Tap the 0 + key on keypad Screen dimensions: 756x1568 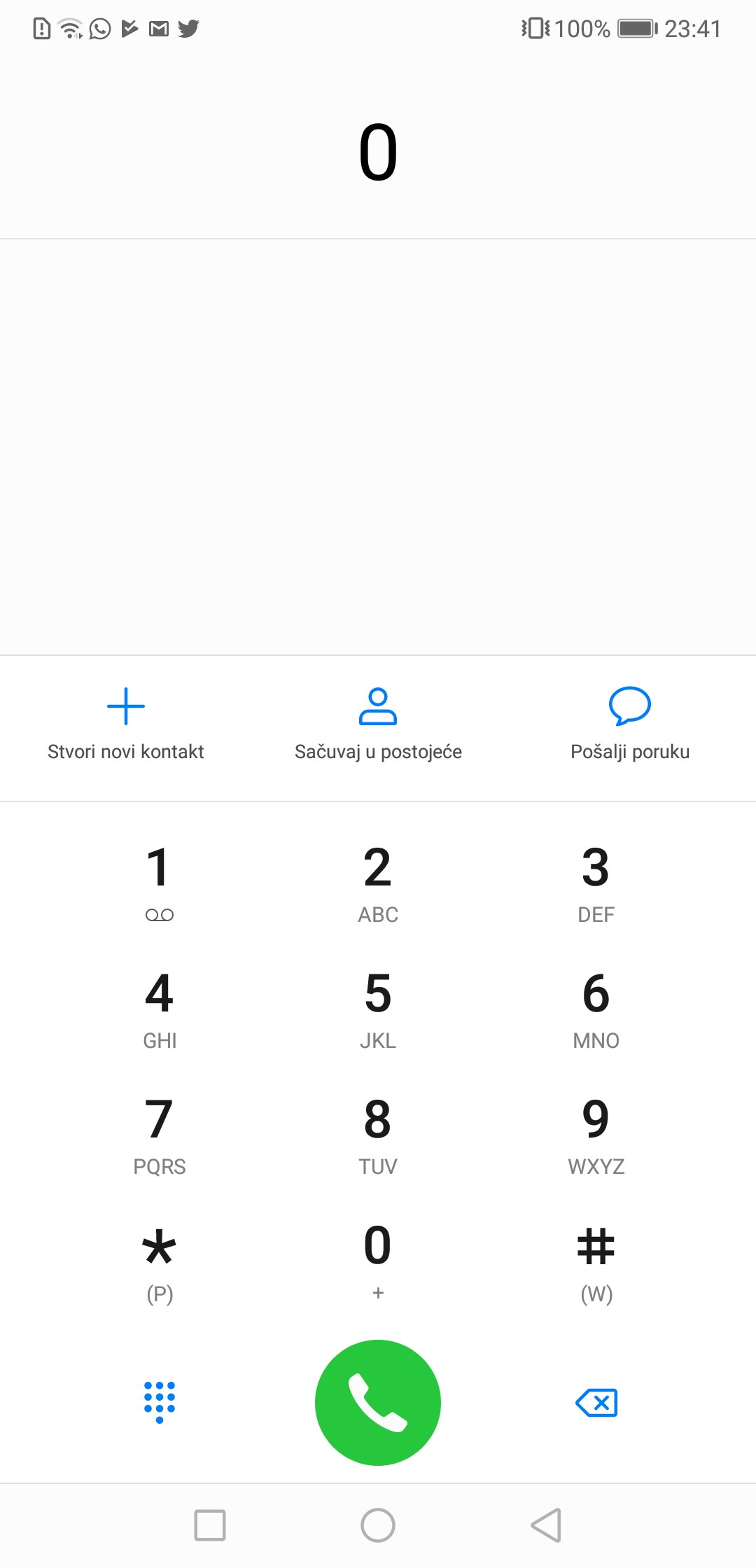tap(378, 1260)
